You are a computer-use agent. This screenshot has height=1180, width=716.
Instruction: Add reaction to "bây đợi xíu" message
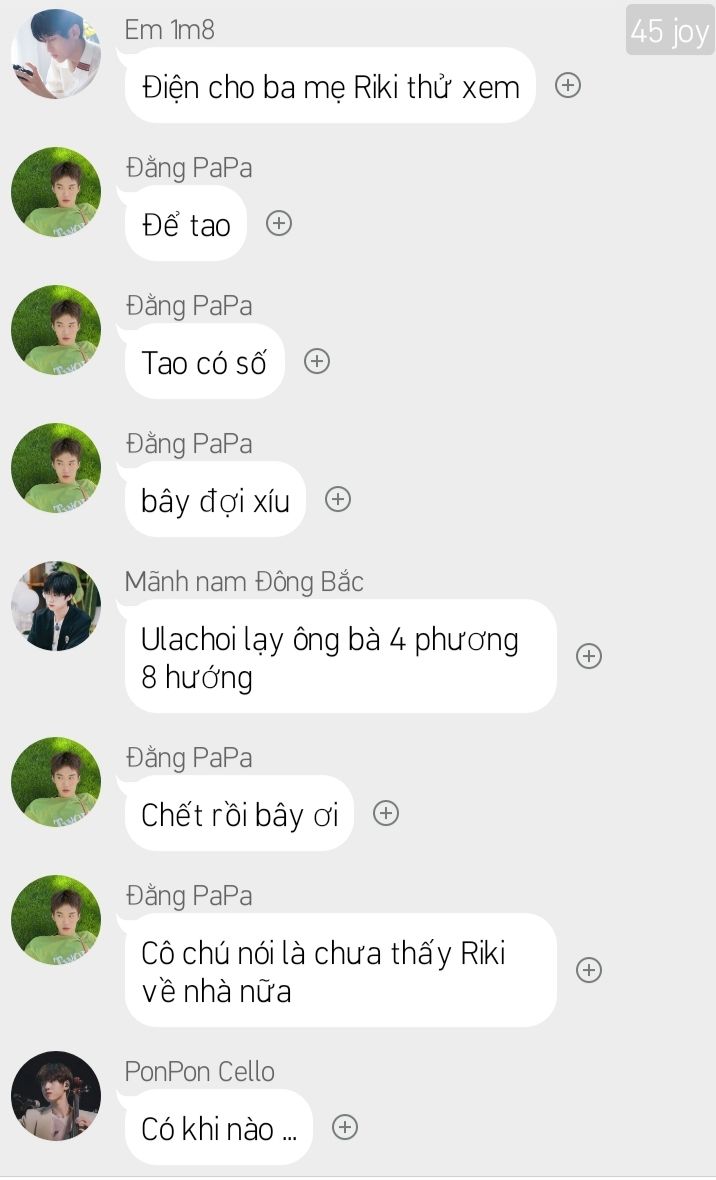click(x=339, y=500)
